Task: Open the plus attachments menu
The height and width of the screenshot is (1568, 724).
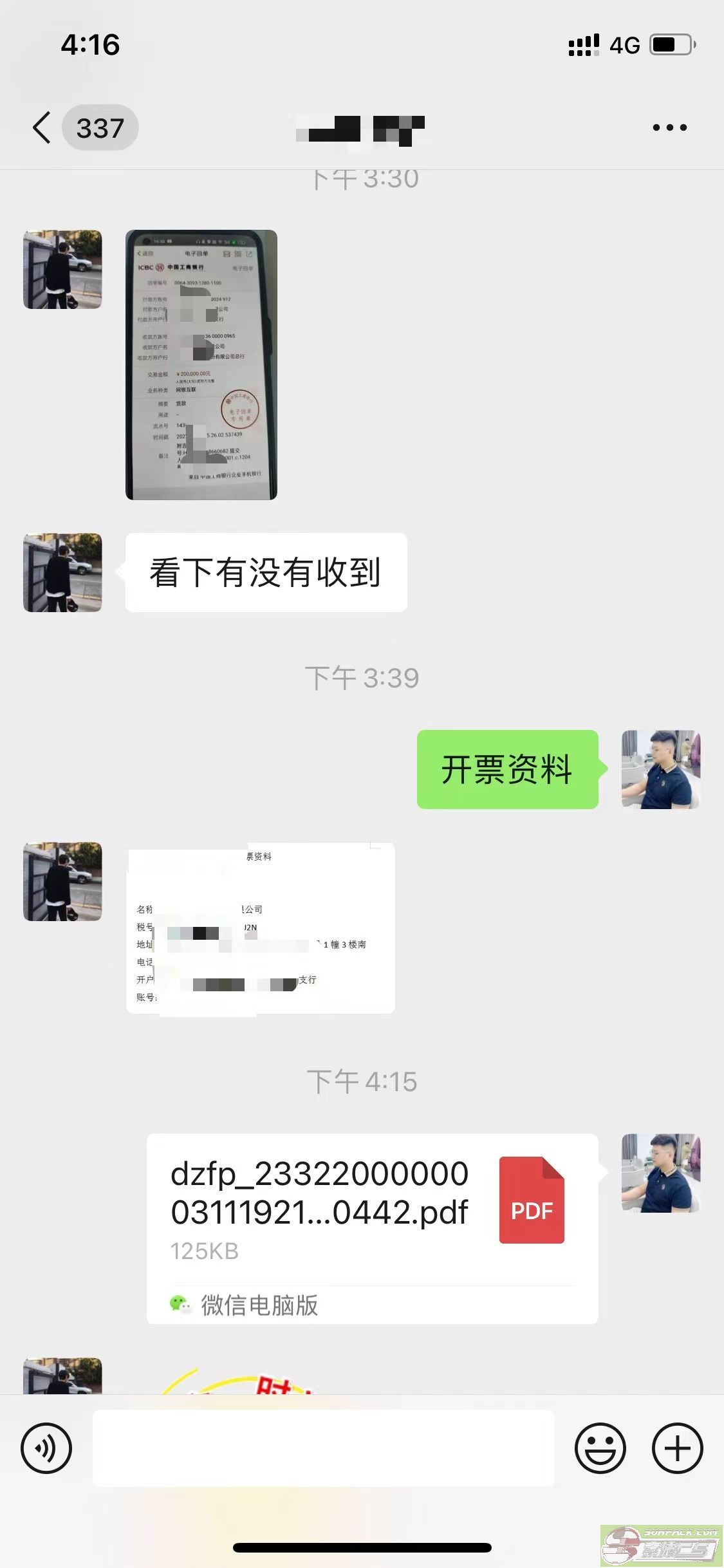Action: tap(677, 1448)
